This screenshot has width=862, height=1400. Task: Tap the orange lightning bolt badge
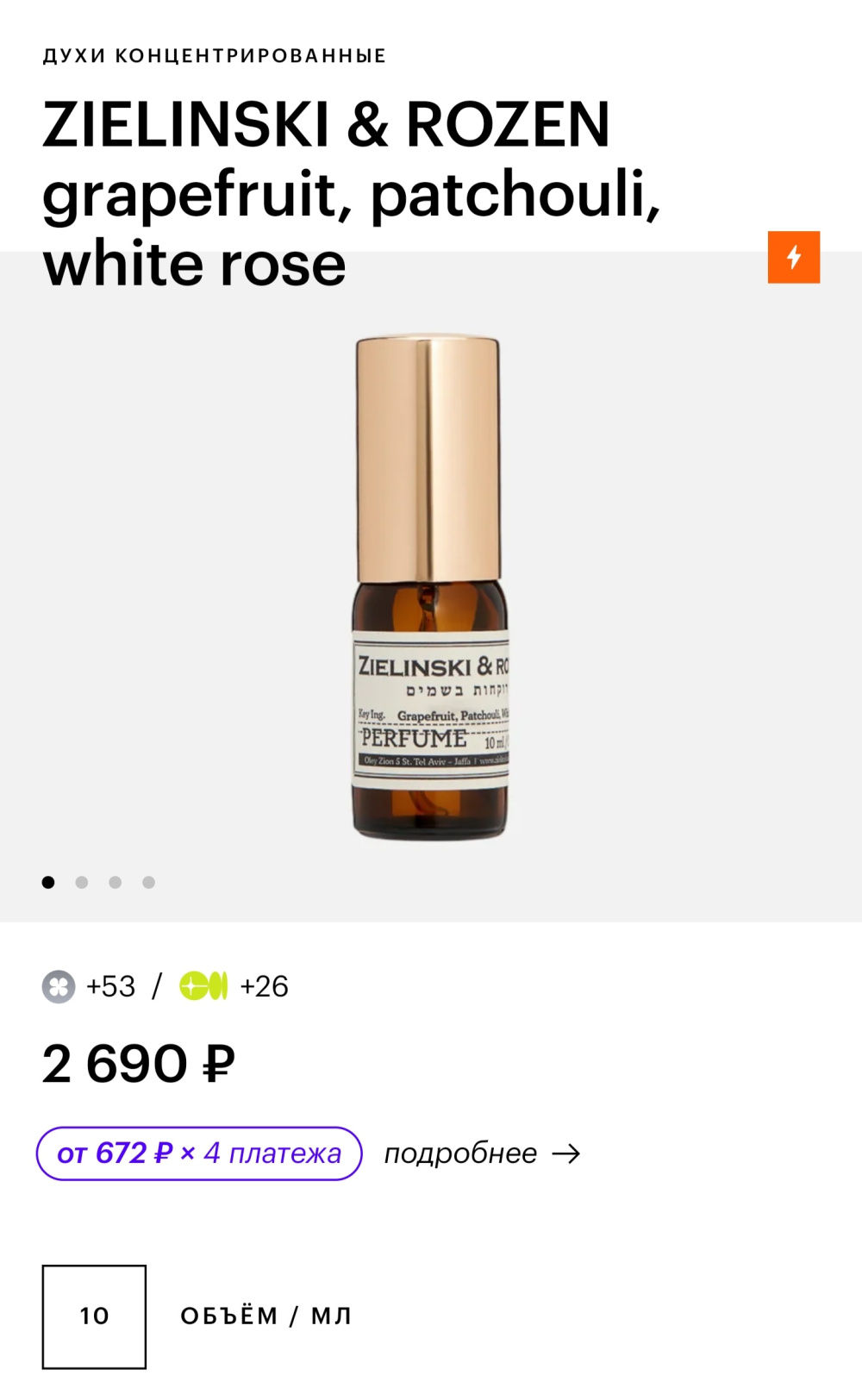pyautogui.click(x=793, y=257)
